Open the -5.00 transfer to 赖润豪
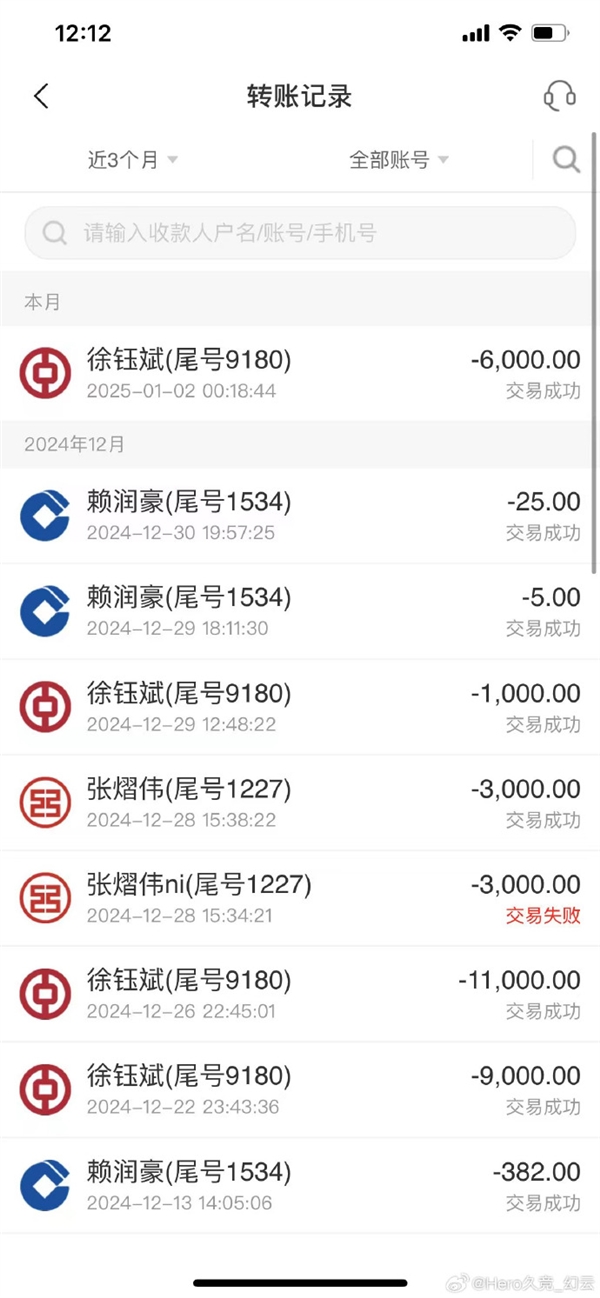This screenshot has width=600, height=1298. point(300,611)
